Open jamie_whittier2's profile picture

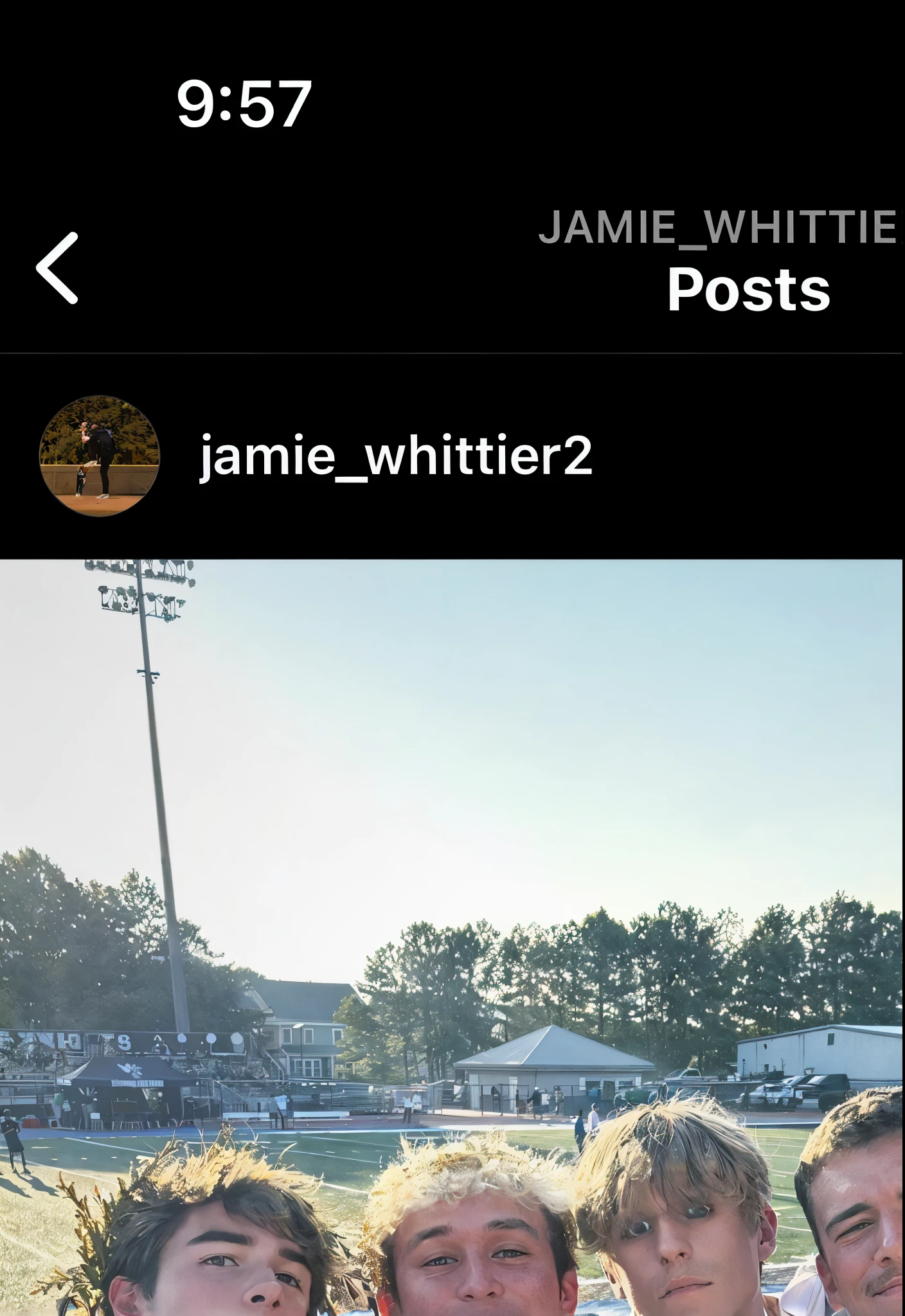pyautogui.click(x=100, y=456)
